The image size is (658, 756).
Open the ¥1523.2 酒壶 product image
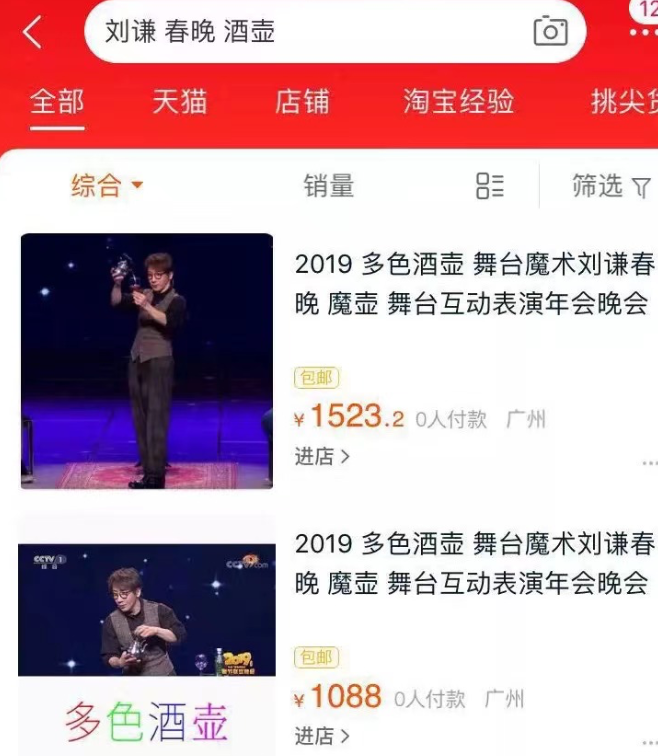tap(147, 361)
